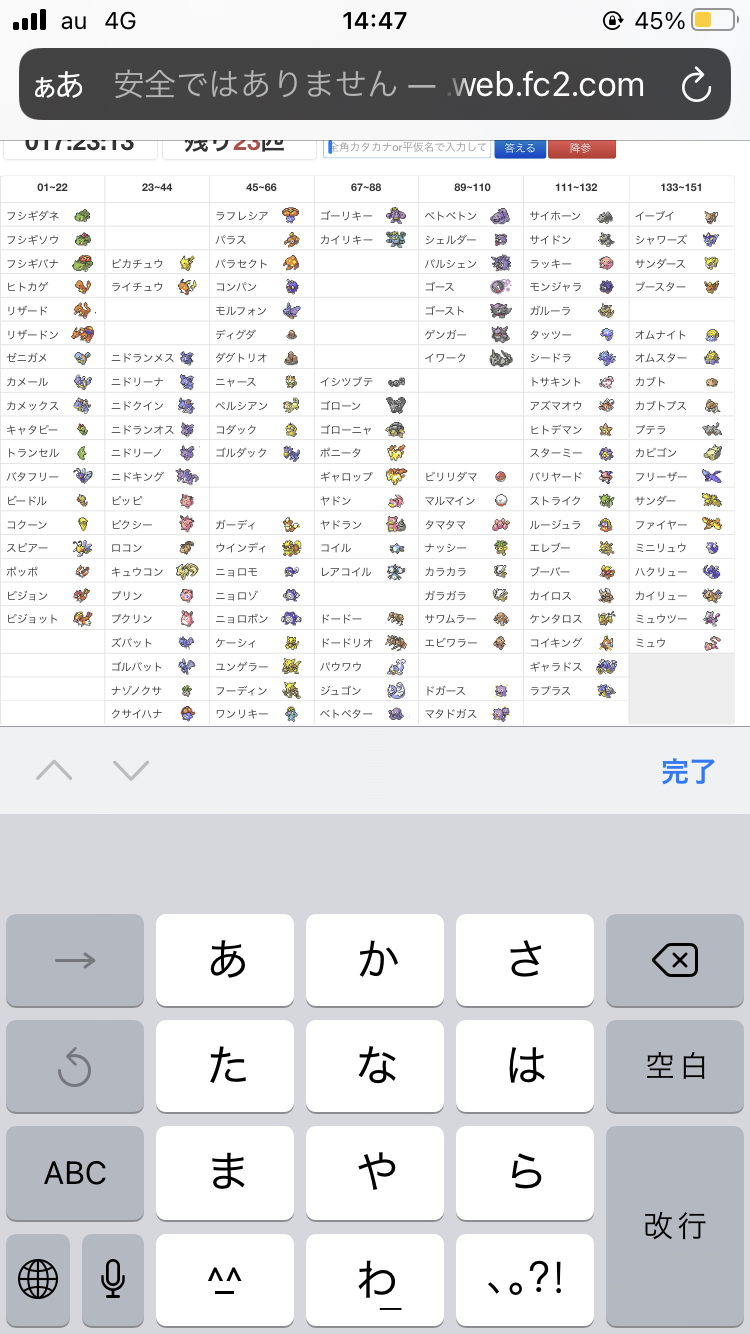Reload the web page

pyautogui.click(x=695, y=85)
